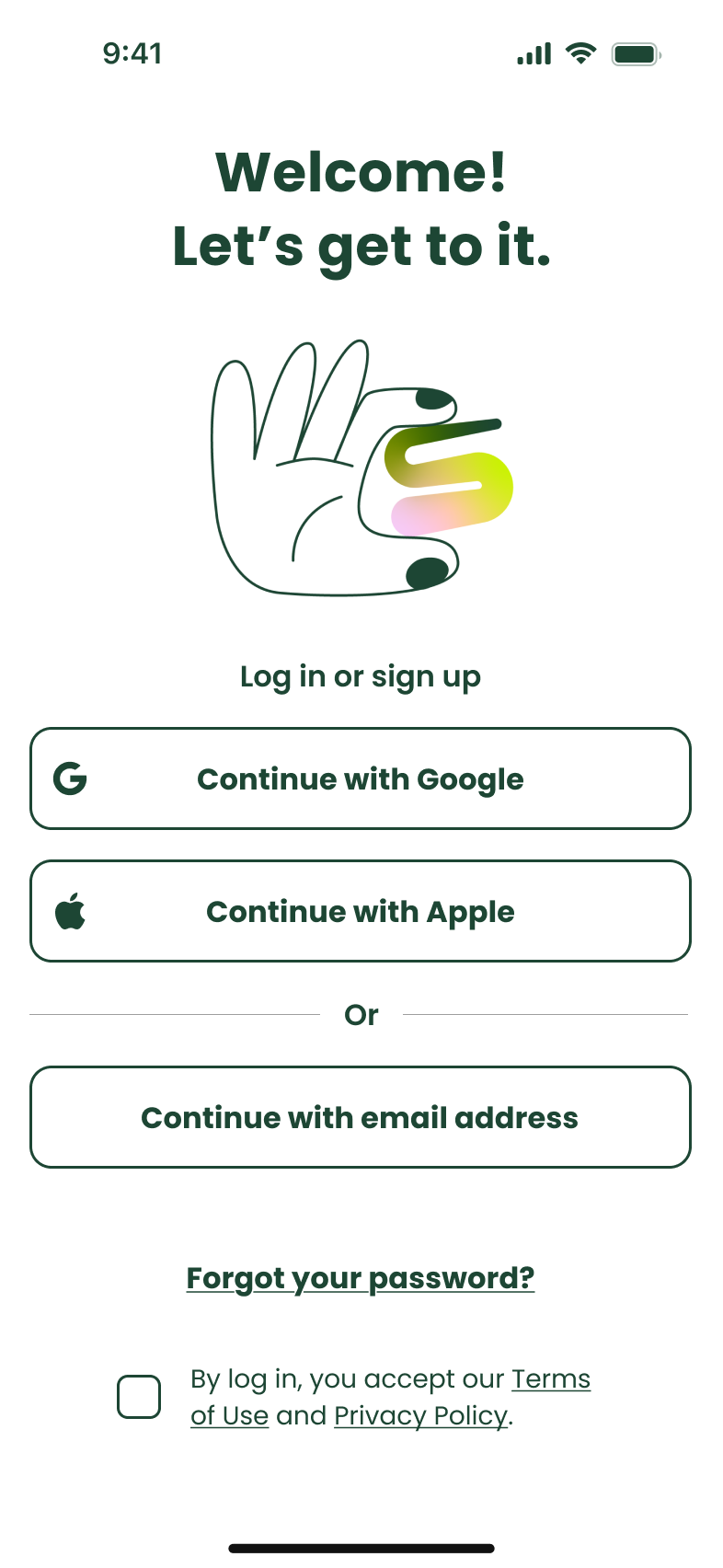View the Privacy Policy
723x1568 pixels.
pos(420,1416)
